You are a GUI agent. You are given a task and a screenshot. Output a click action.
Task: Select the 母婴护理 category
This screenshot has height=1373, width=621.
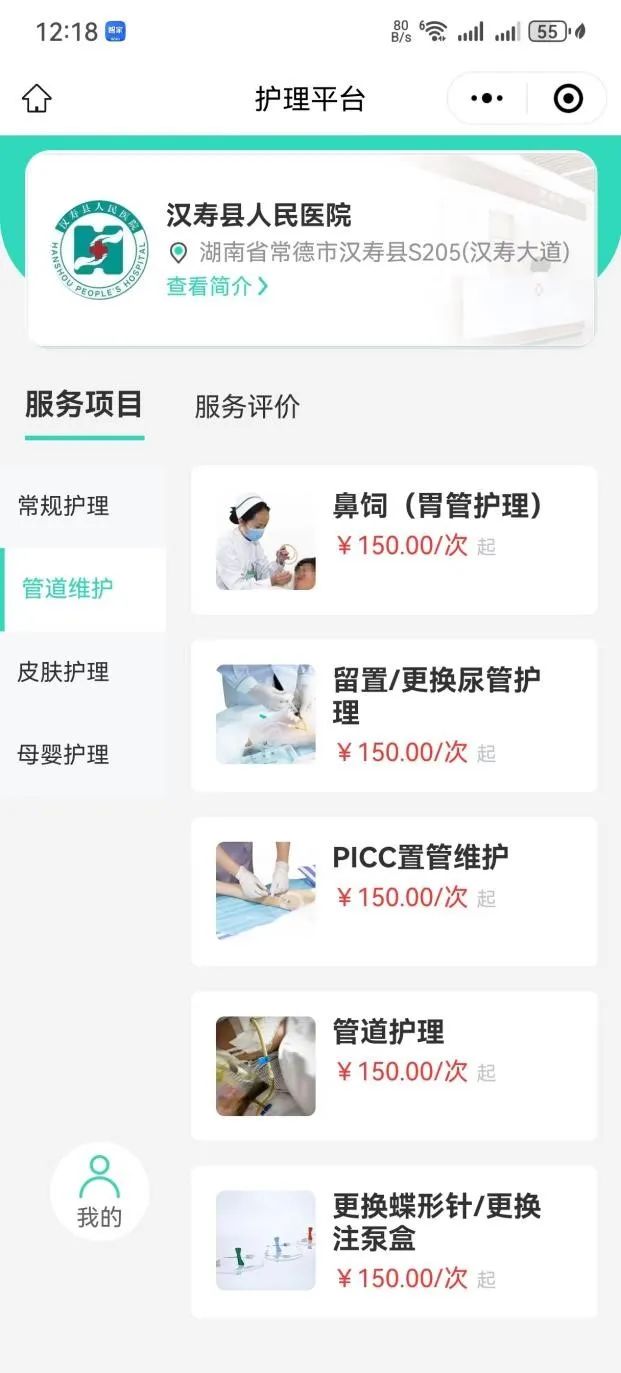point(64,755)
